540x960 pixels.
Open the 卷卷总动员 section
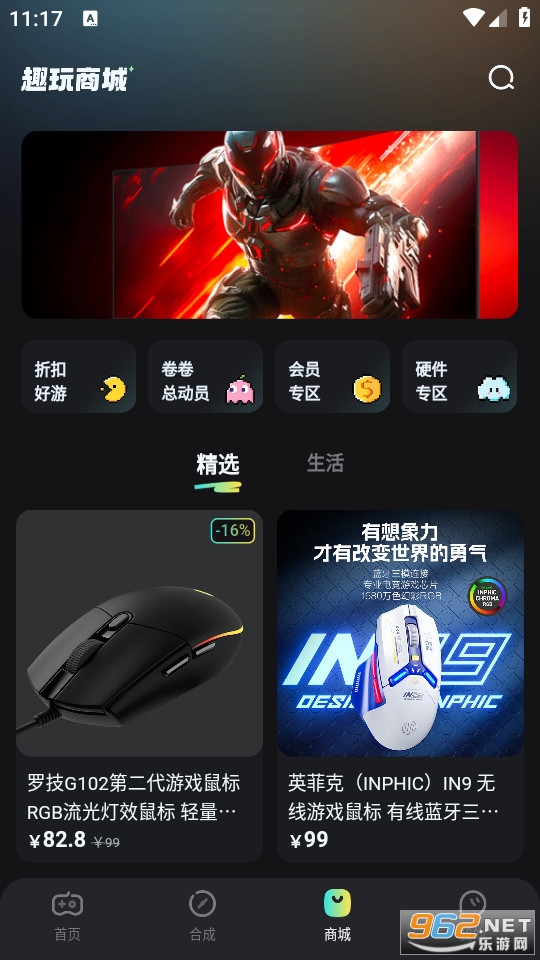pos(206,377)
